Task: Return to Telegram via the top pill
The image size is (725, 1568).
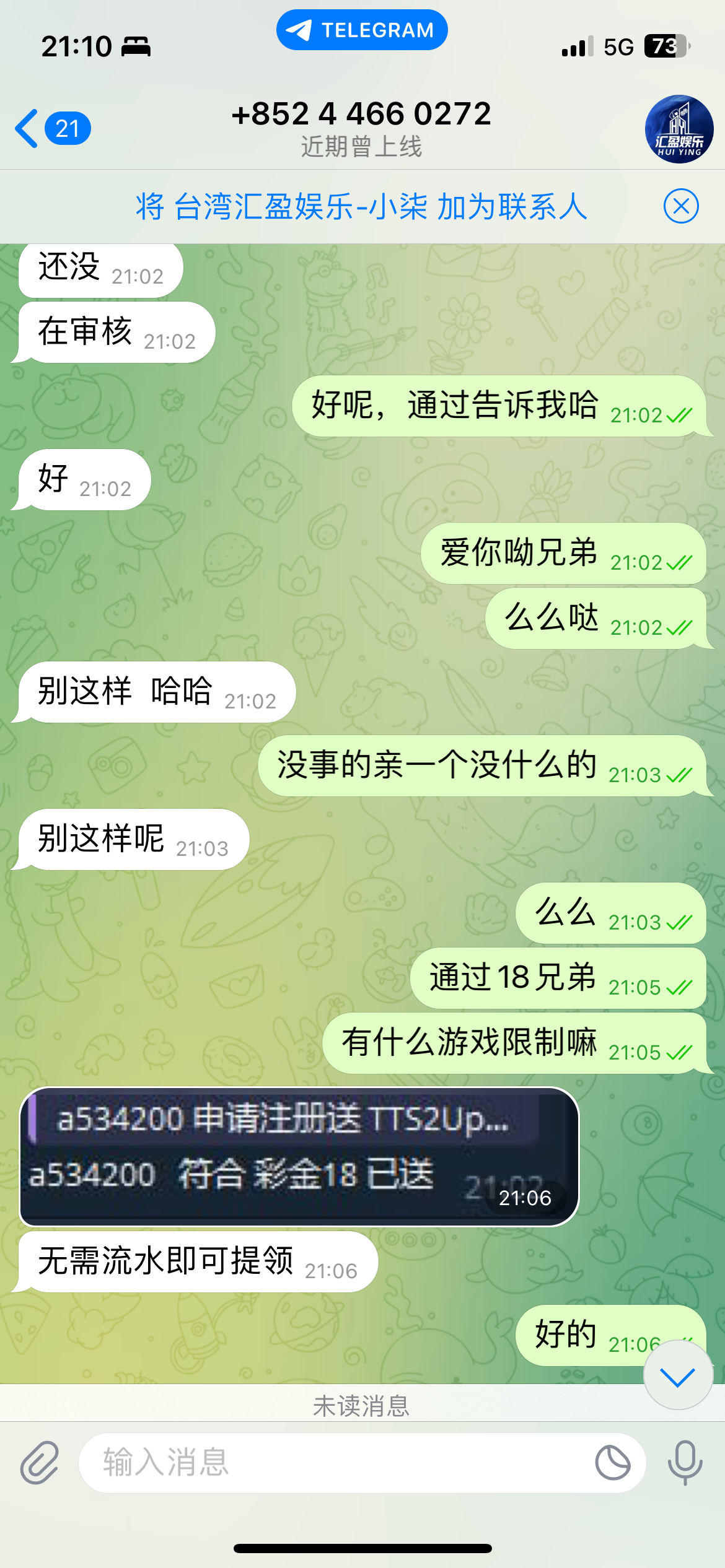Action: pos(361,30)
